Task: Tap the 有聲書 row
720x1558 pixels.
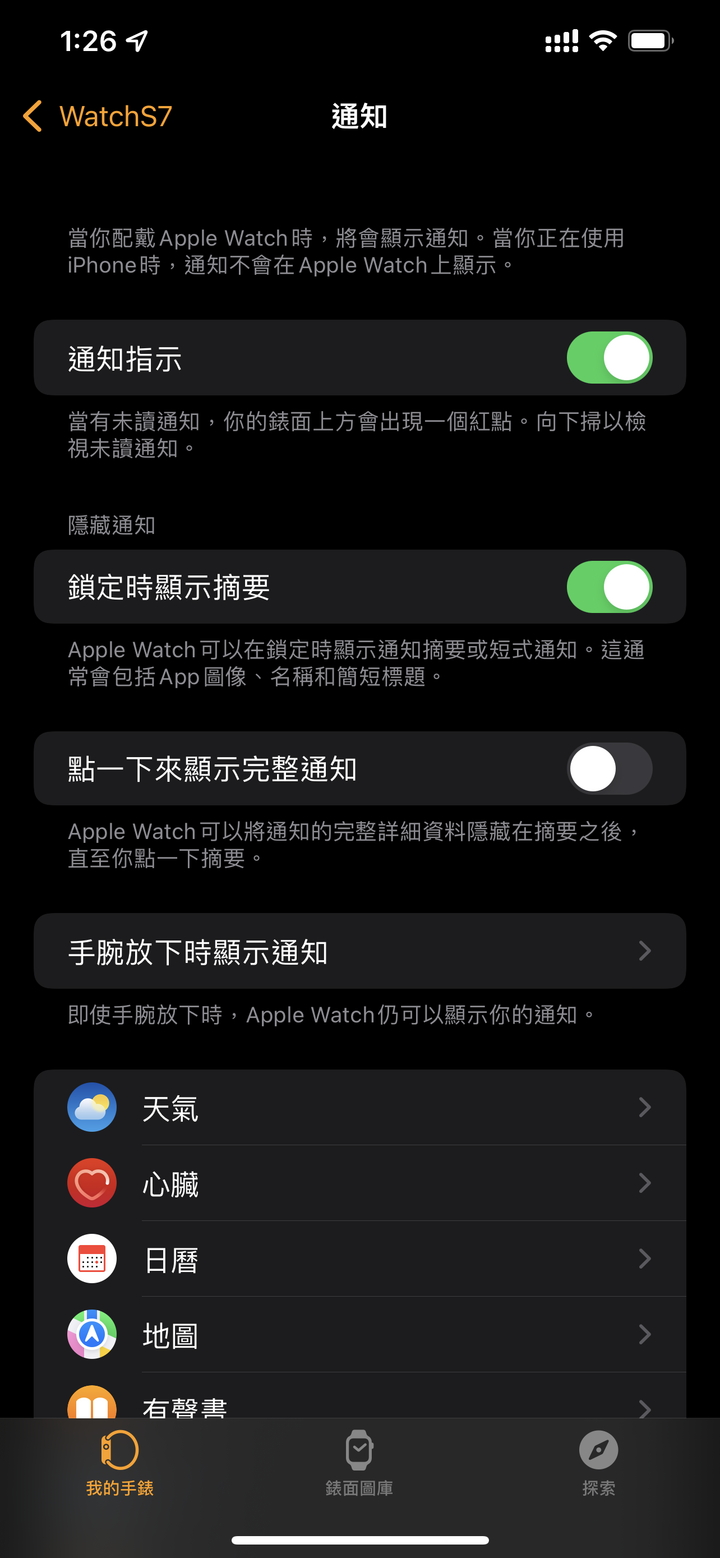Action: coord(360,1400)
